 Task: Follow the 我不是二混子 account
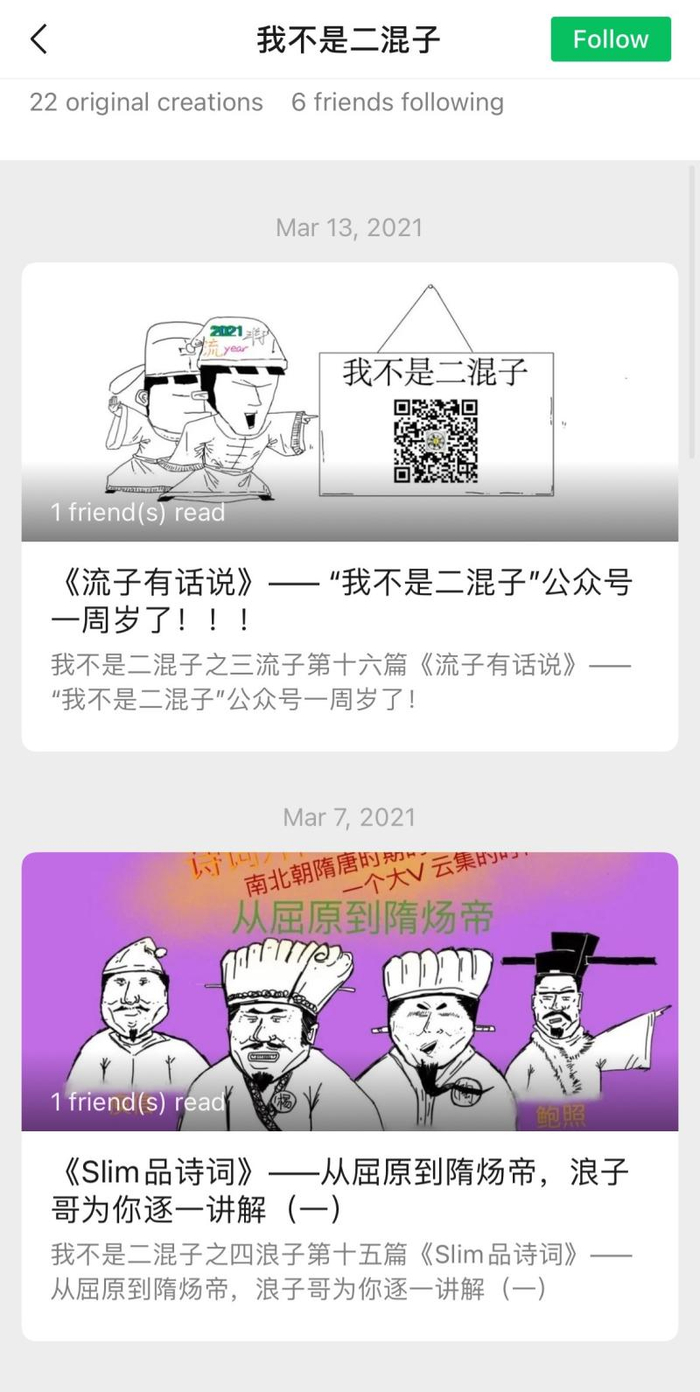610,40
